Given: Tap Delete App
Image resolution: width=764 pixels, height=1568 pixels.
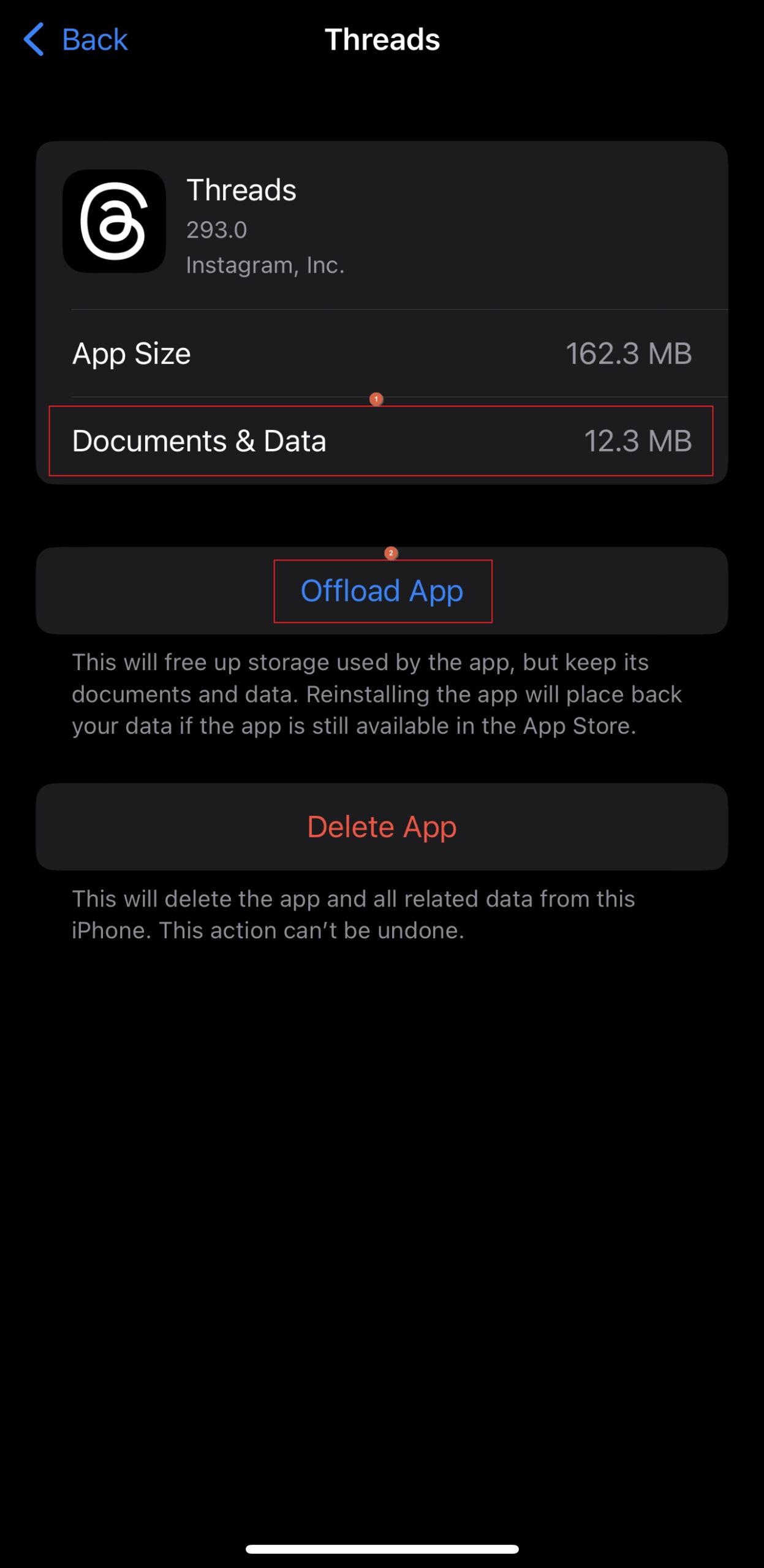Looking at the screenshot, I should (382, 826).
